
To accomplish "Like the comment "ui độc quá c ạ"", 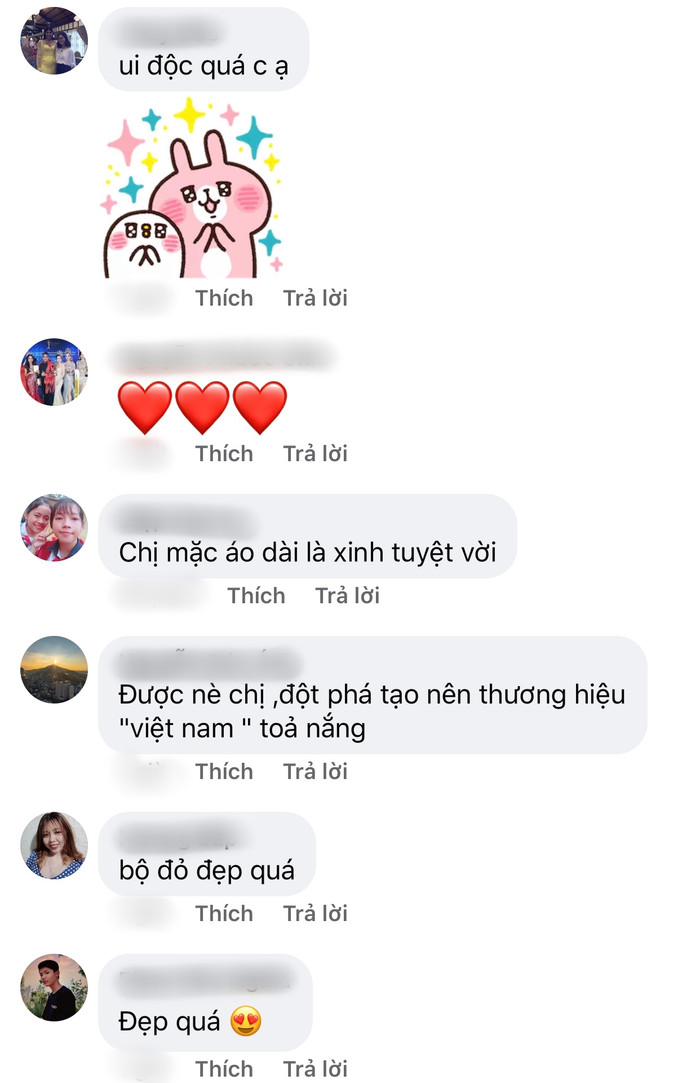I will coord(224,298).
